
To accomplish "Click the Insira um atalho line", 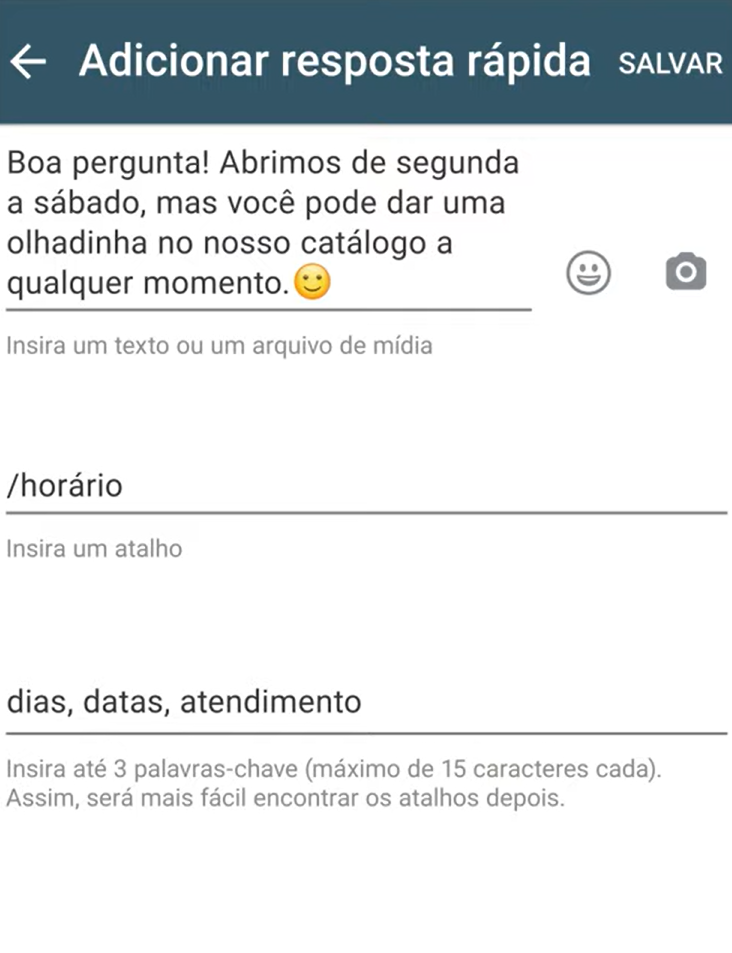I will click(93, 549).
